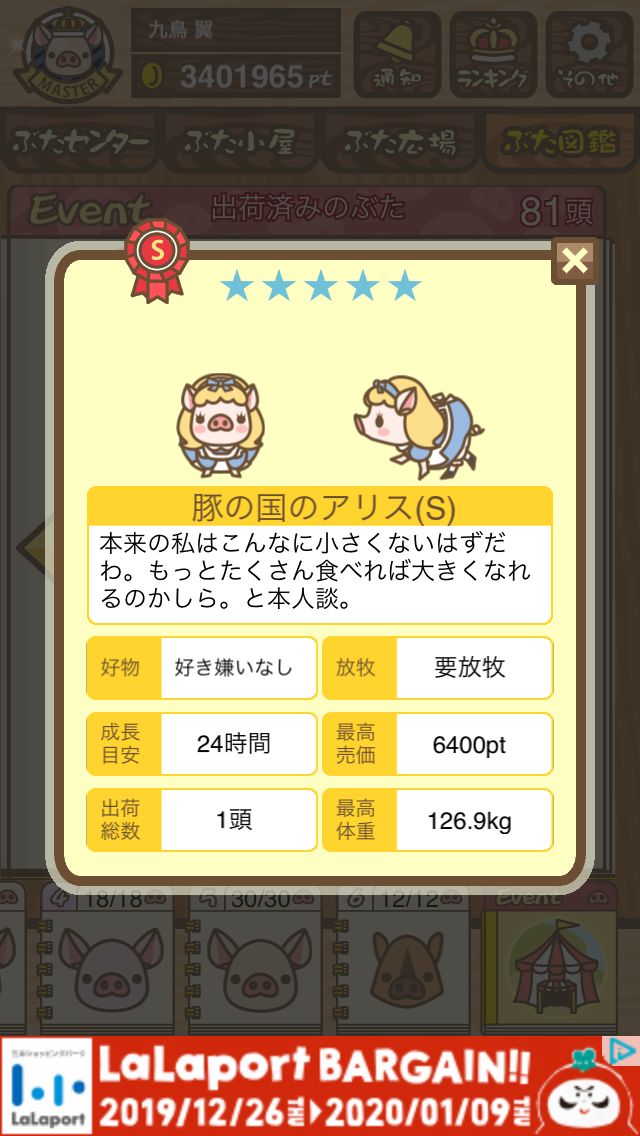Open the pig book marked 30/30
The image size is (640, 1136).
pos(262,960)
